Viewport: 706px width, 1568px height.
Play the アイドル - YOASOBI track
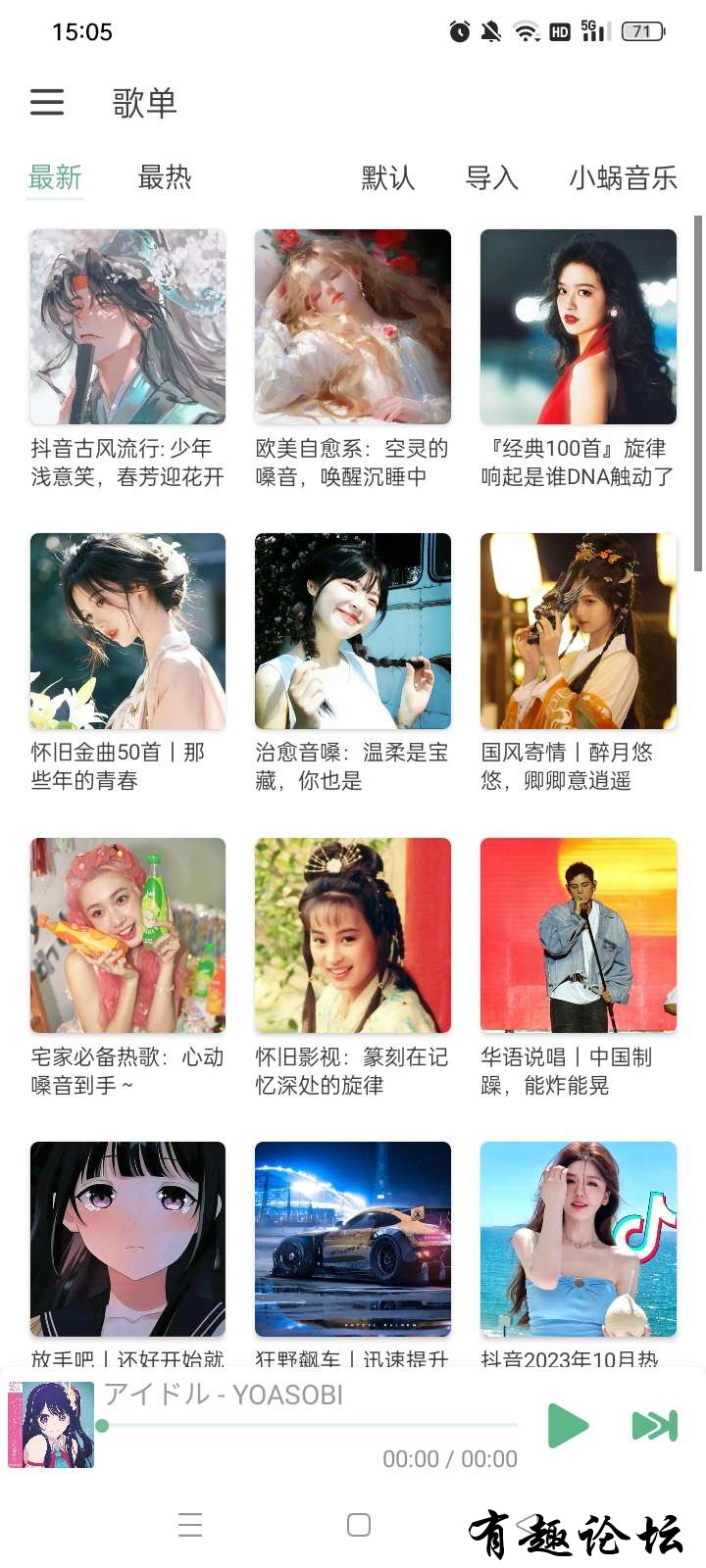point(568,1425)
